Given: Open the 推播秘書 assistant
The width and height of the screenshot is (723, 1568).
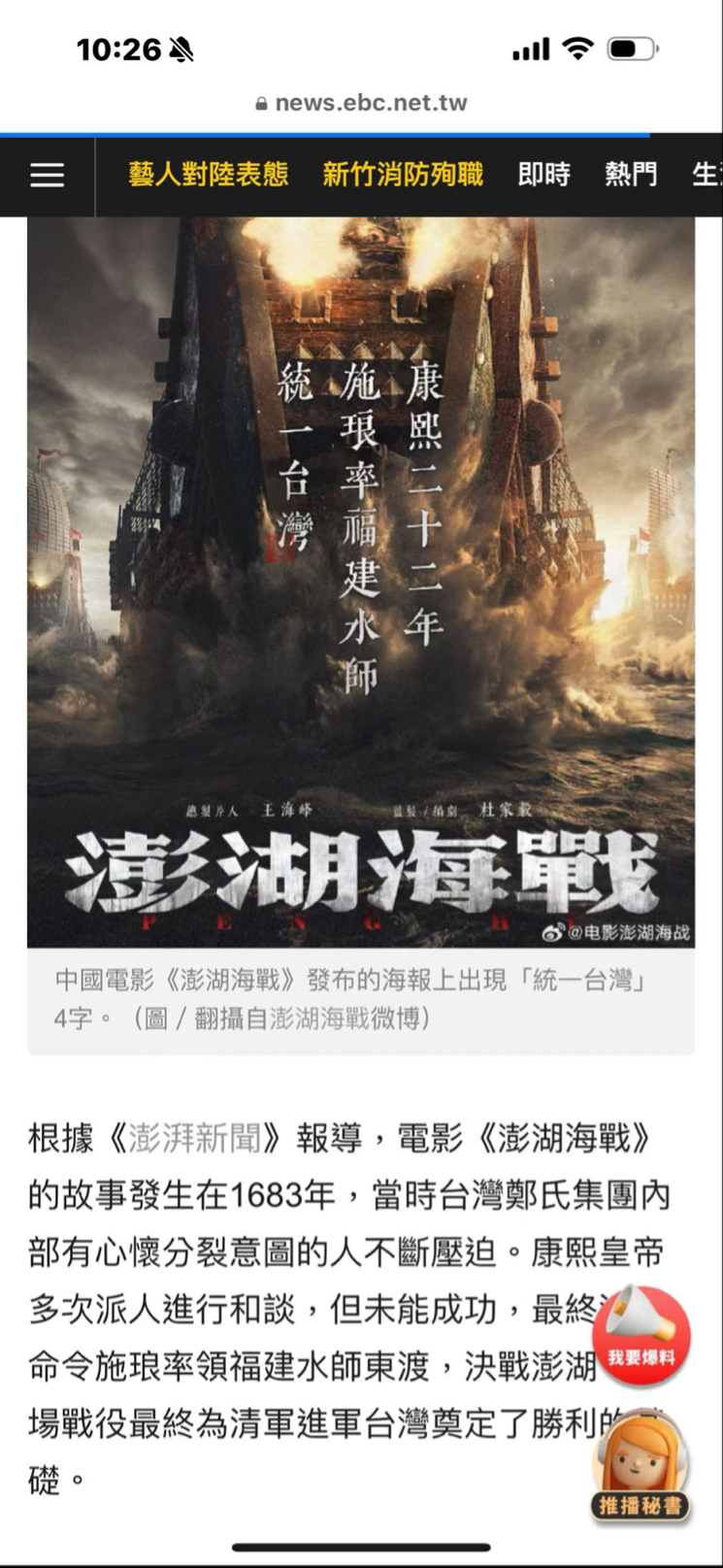Looking at the screenshot, I should [641, 1467].
